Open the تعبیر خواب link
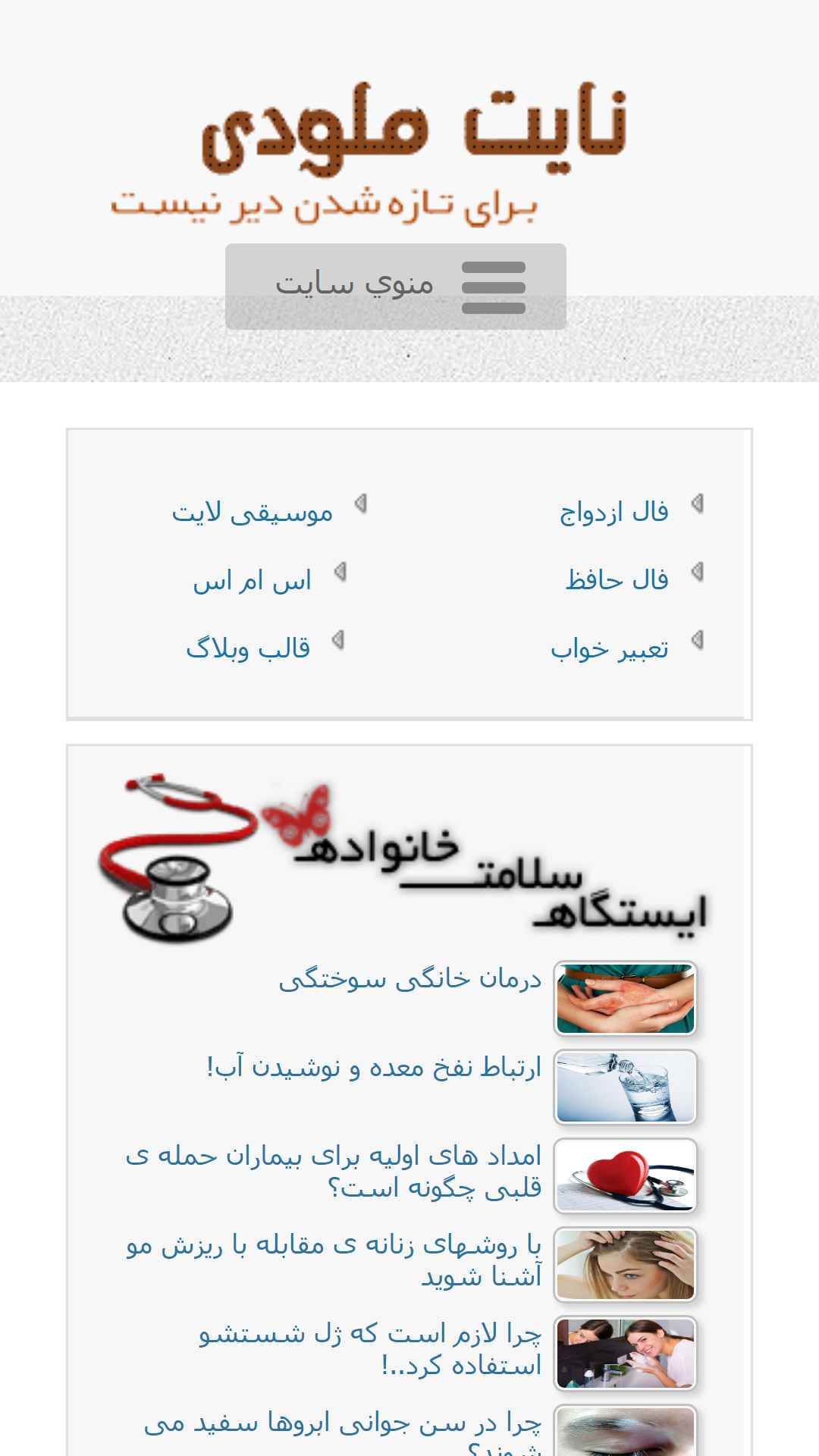The width and height of the screenshot is (819, 1456). pos(610,649)
